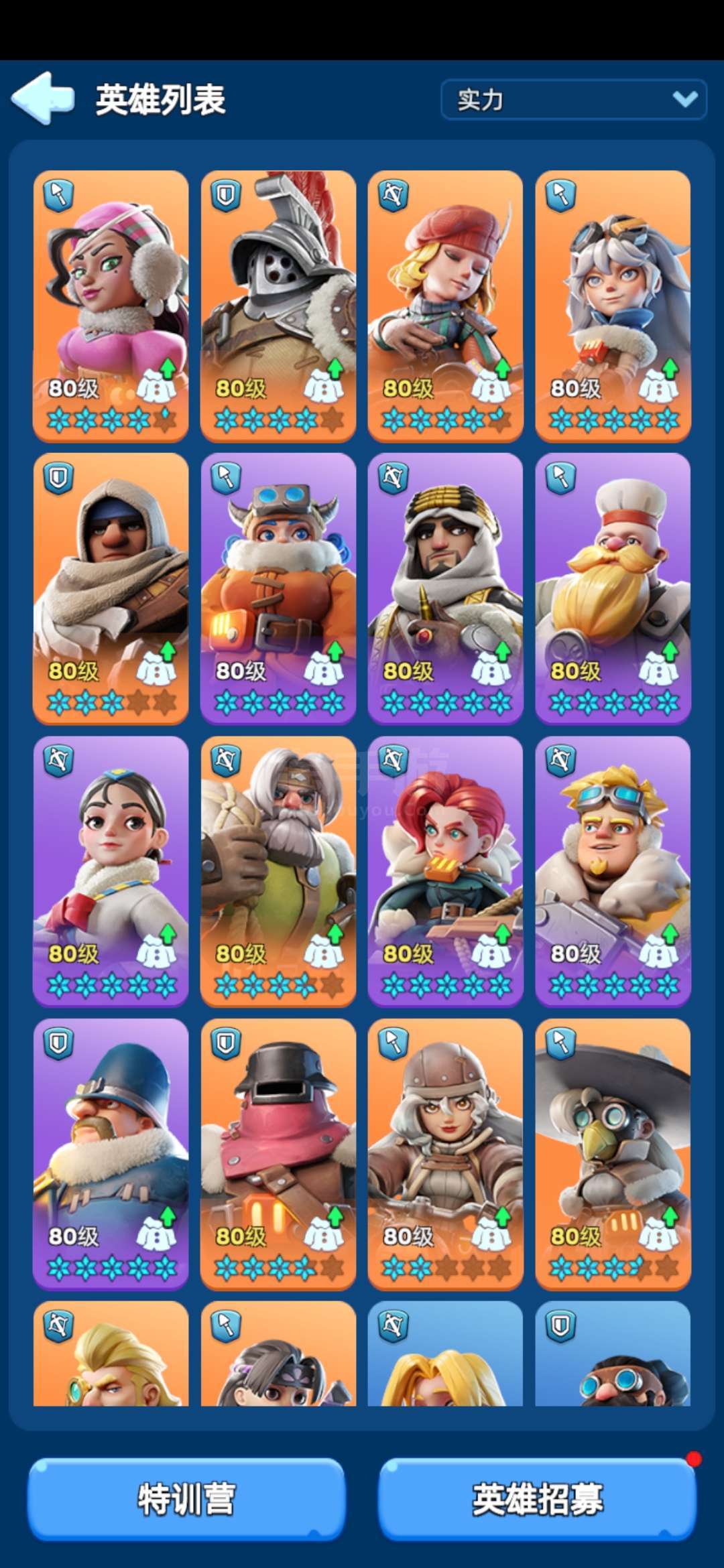The height and width of the screenshot is (1568, 724).
Task: View the hero with headscarf and eyepatch
Action: click(x=446, y=589)
